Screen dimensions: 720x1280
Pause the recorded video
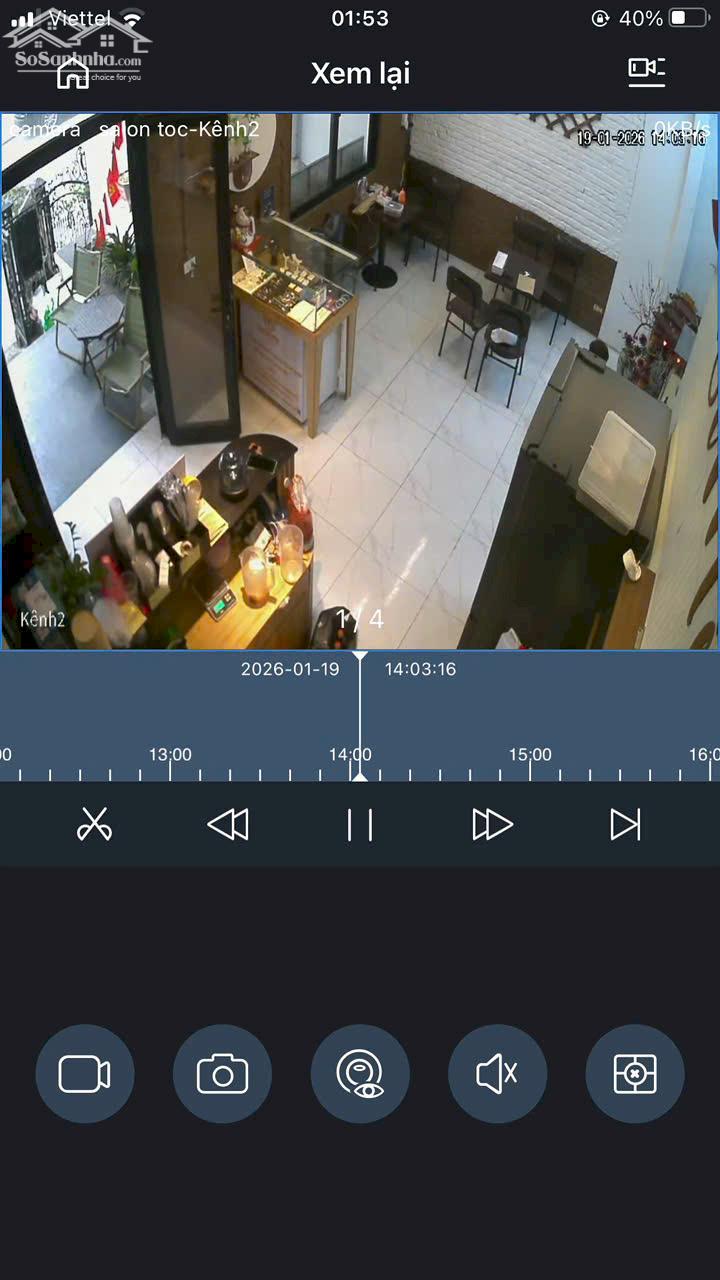pos(360,824)
